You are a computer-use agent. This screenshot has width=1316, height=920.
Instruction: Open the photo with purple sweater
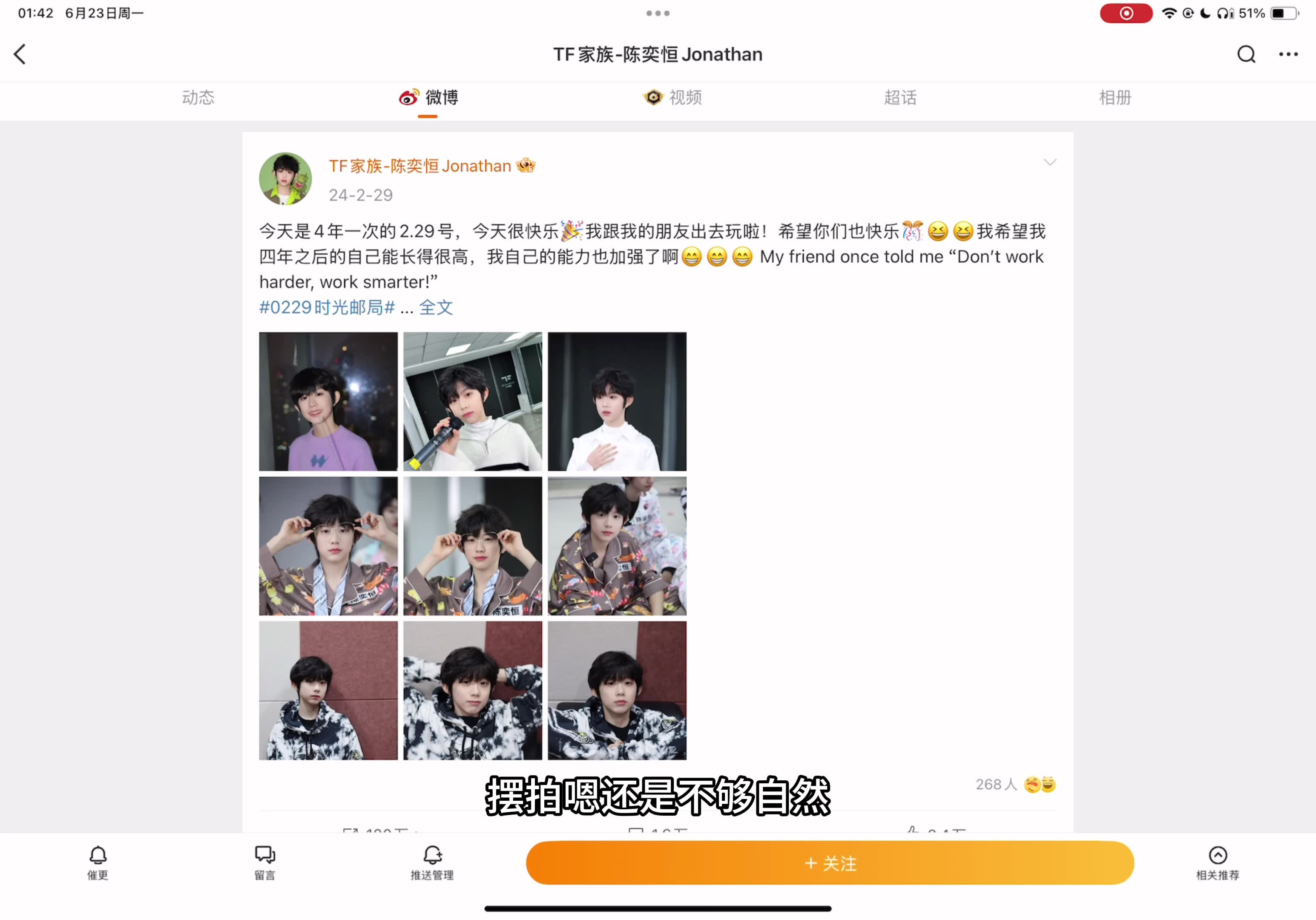[328, 401]
